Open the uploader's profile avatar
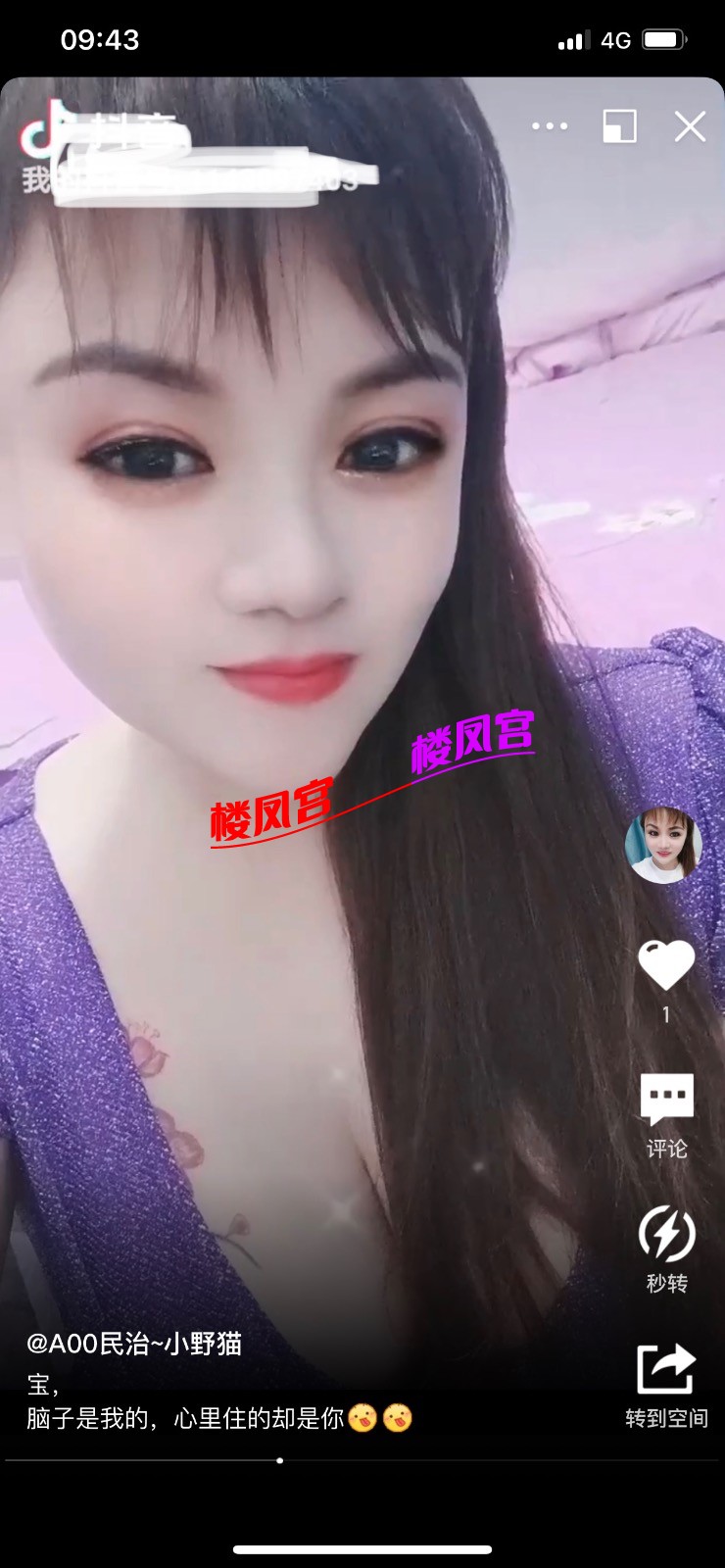725x1568 pixels. [663, 845]
